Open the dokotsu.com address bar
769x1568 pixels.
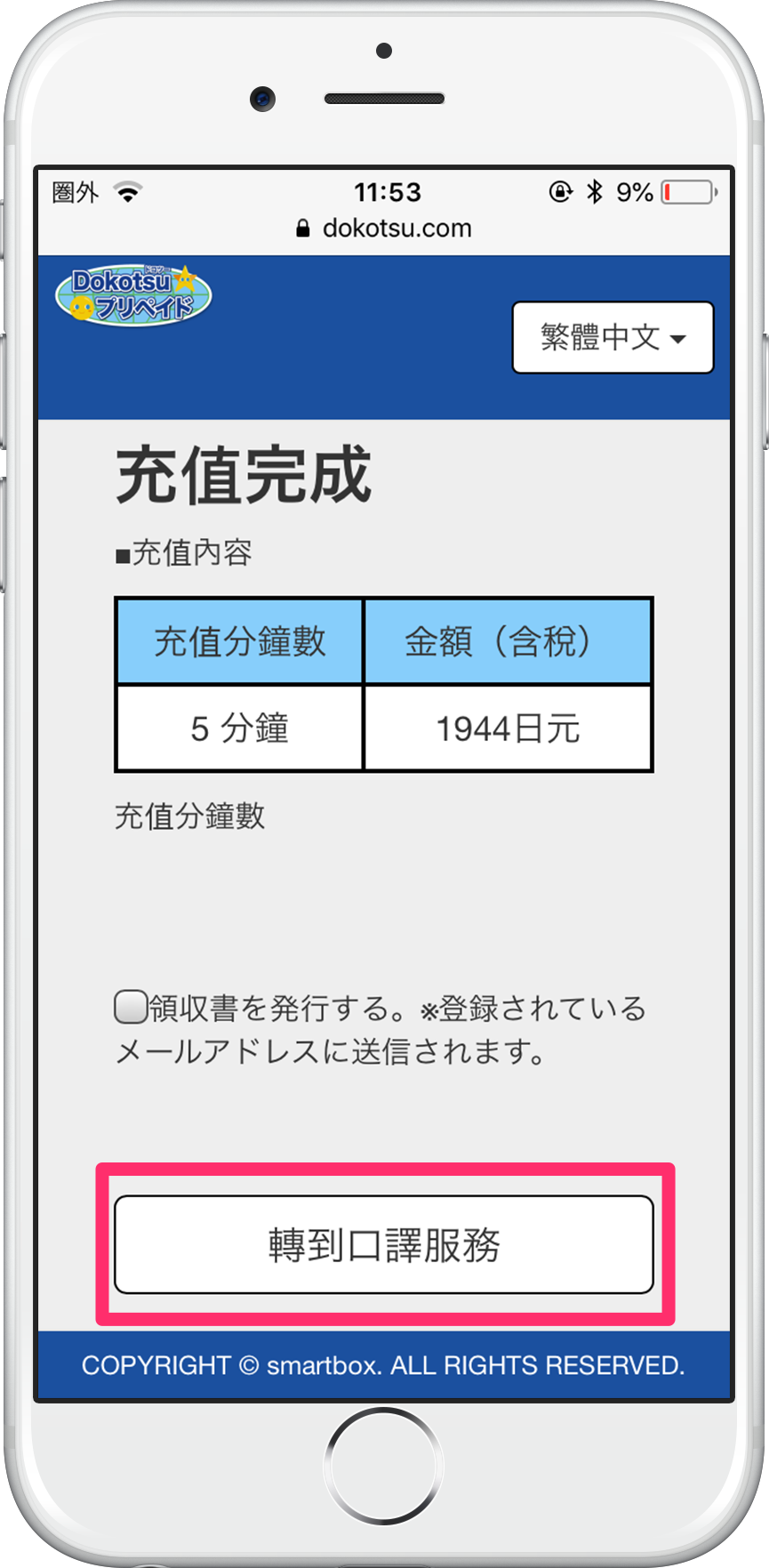[x=384, y=229]
